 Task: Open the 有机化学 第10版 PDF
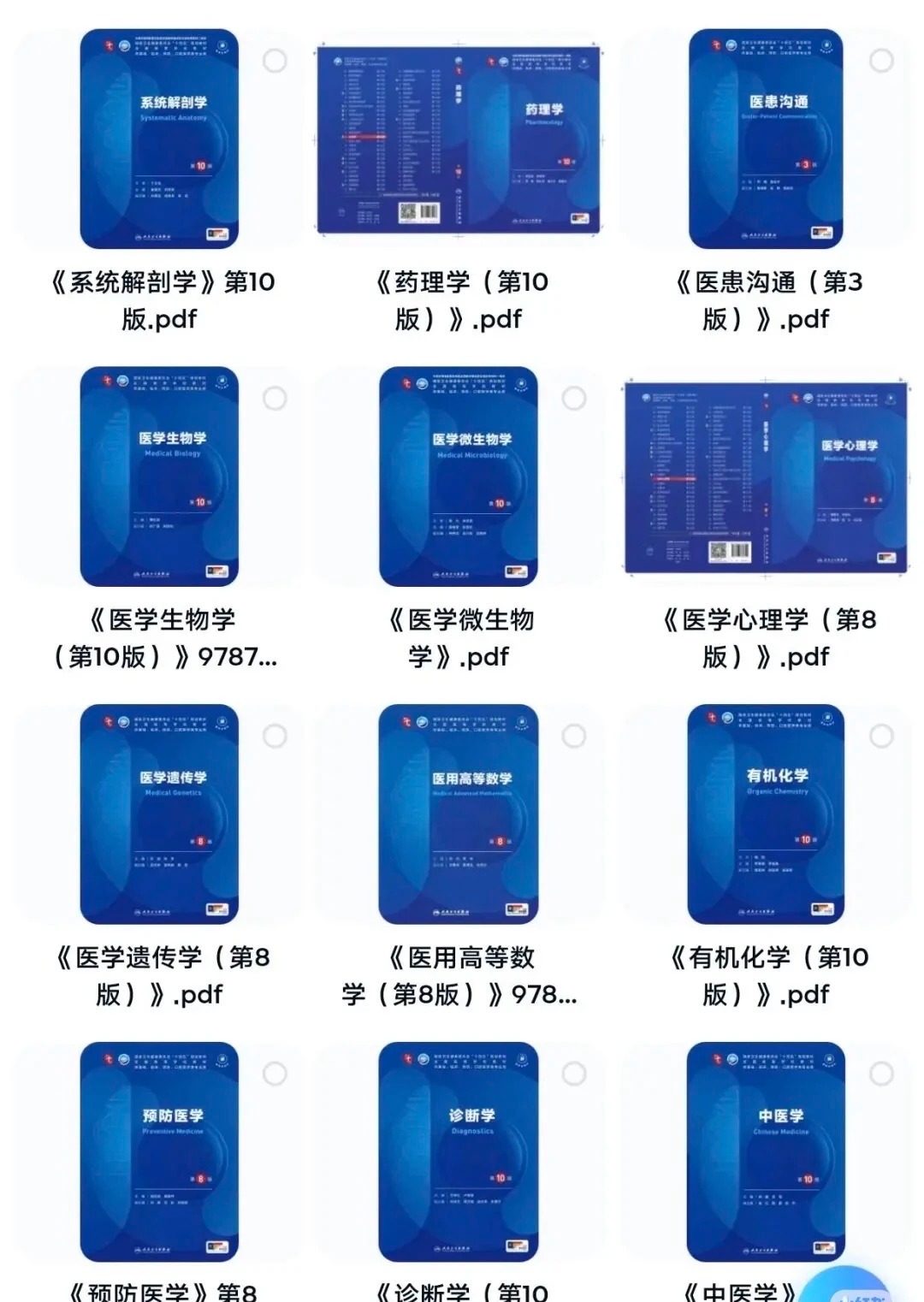[767, 814]
